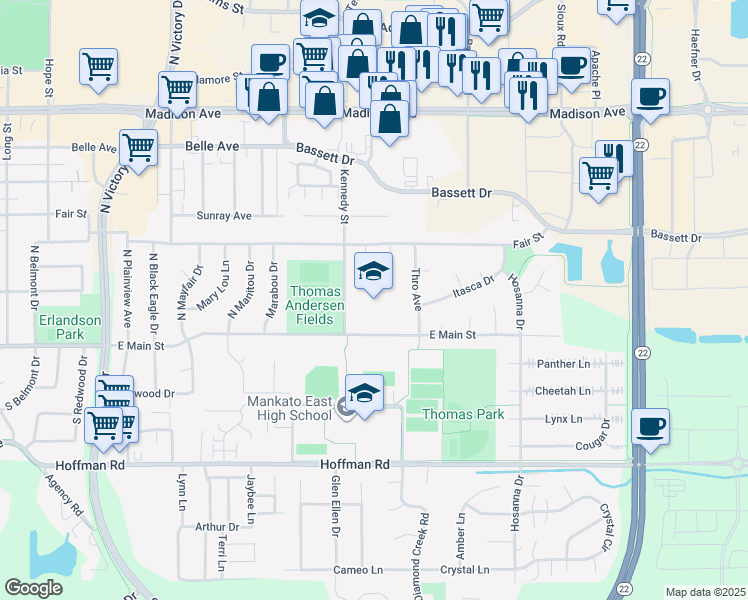
Task: Select the coffee cup marker beside Sioux Rd
Action: pyautogui.click(x=571, y=67)
